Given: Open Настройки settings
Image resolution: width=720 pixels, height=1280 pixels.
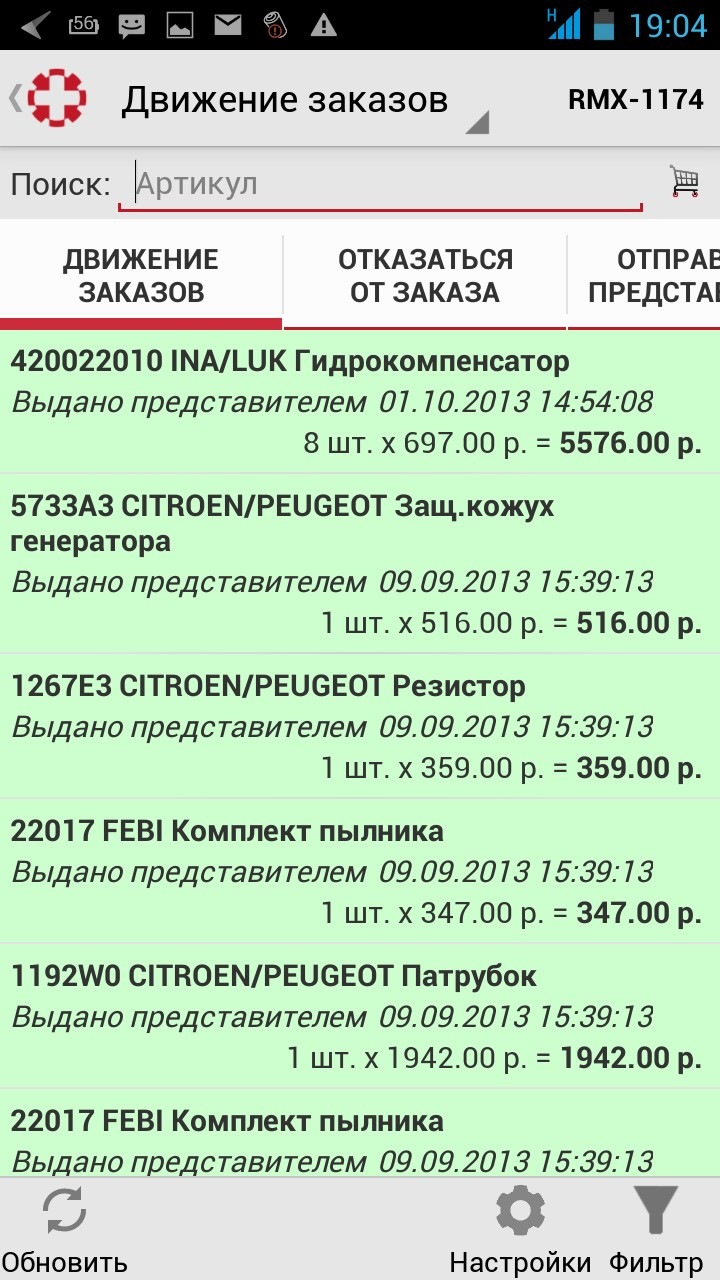Looking at the screenshot, I should [520, 1230].
